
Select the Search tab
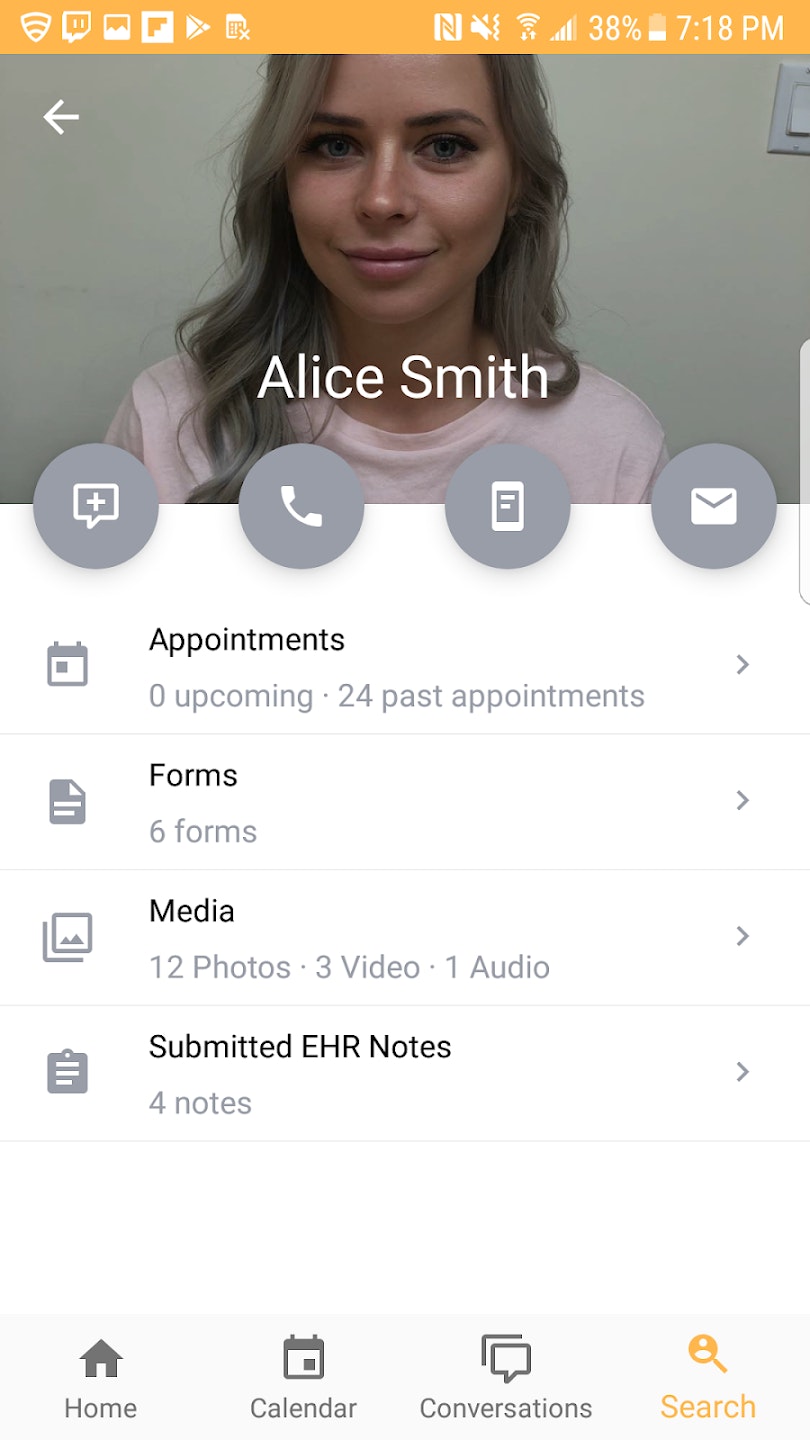pyautogui.click(x=708, y=1378)
